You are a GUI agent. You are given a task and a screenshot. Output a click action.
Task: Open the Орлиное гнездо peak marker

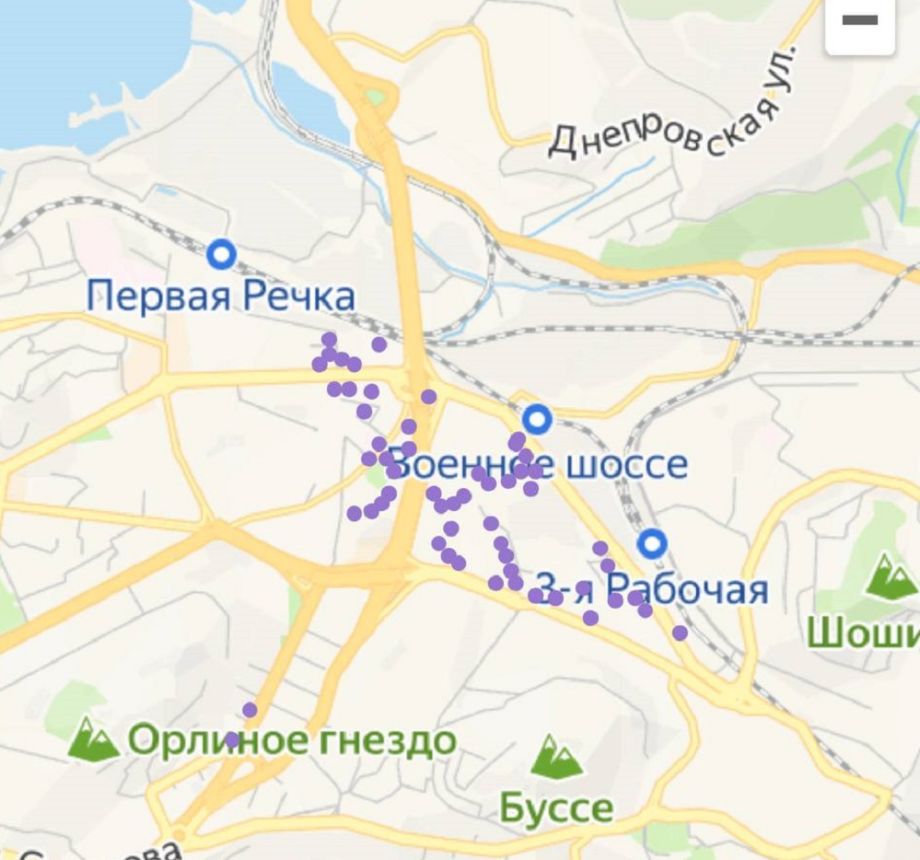pyautogui.click(x=93, y=739)
